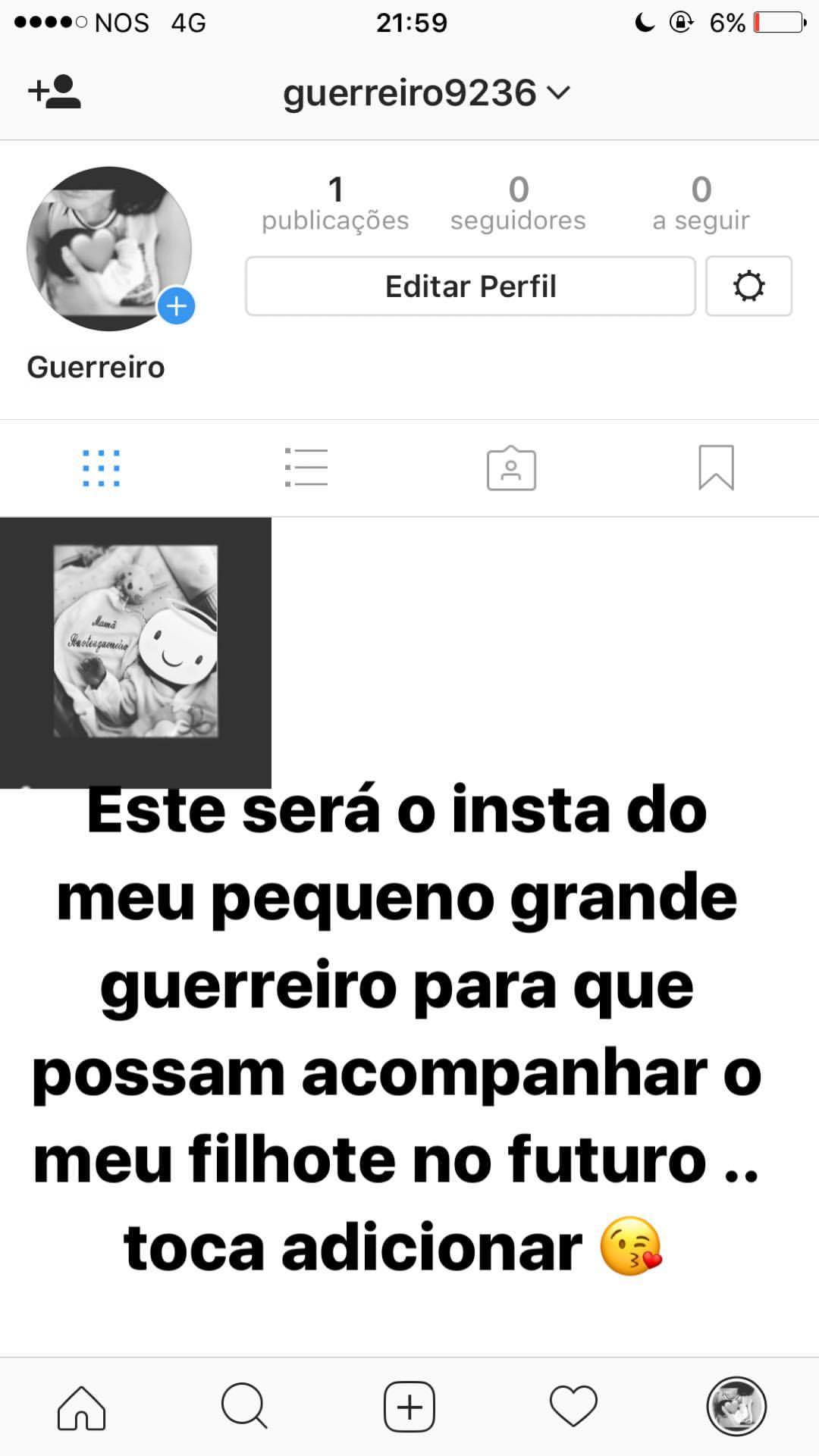
Task: Open the saved bookmarks tab
Action: click(716, 468)
